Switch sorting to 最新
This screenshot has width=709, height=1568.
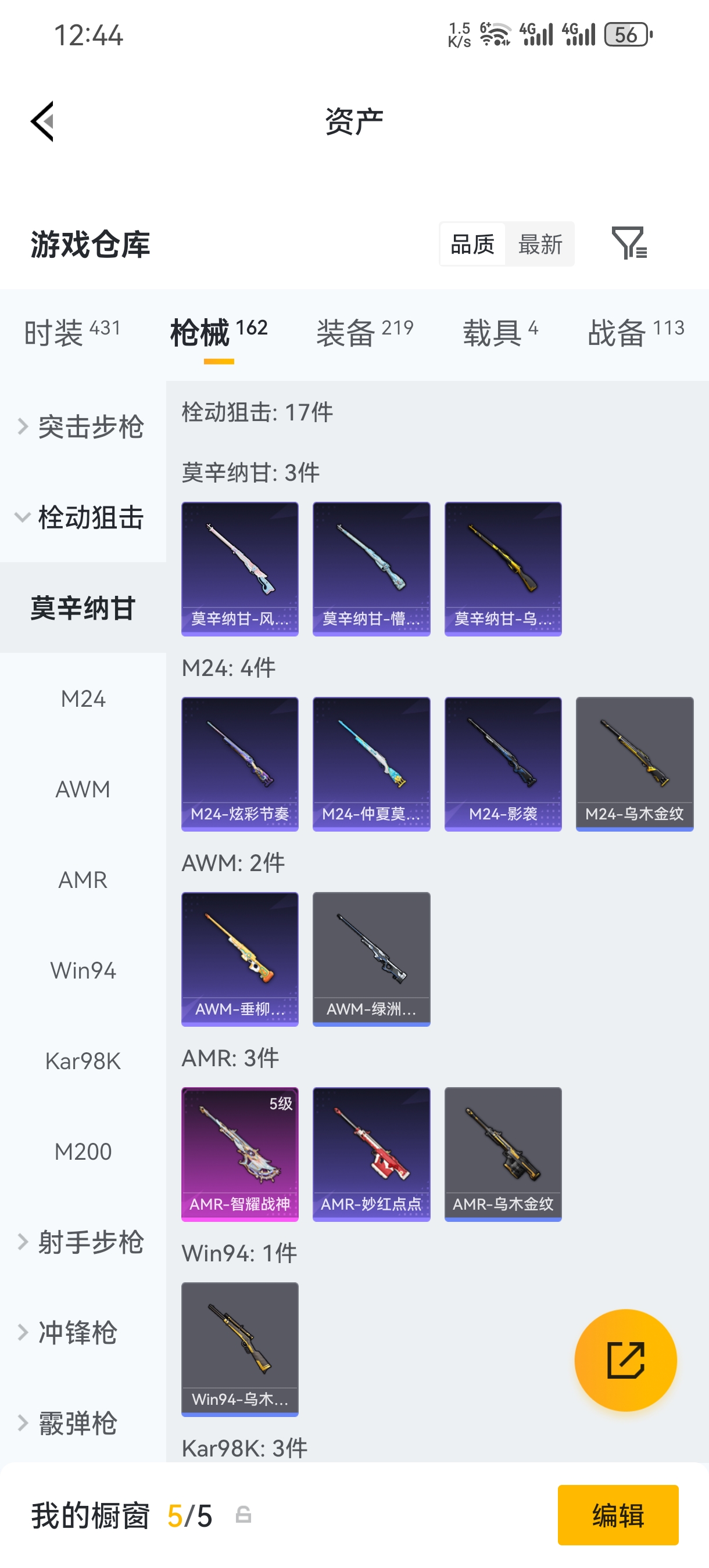point(541,243)
